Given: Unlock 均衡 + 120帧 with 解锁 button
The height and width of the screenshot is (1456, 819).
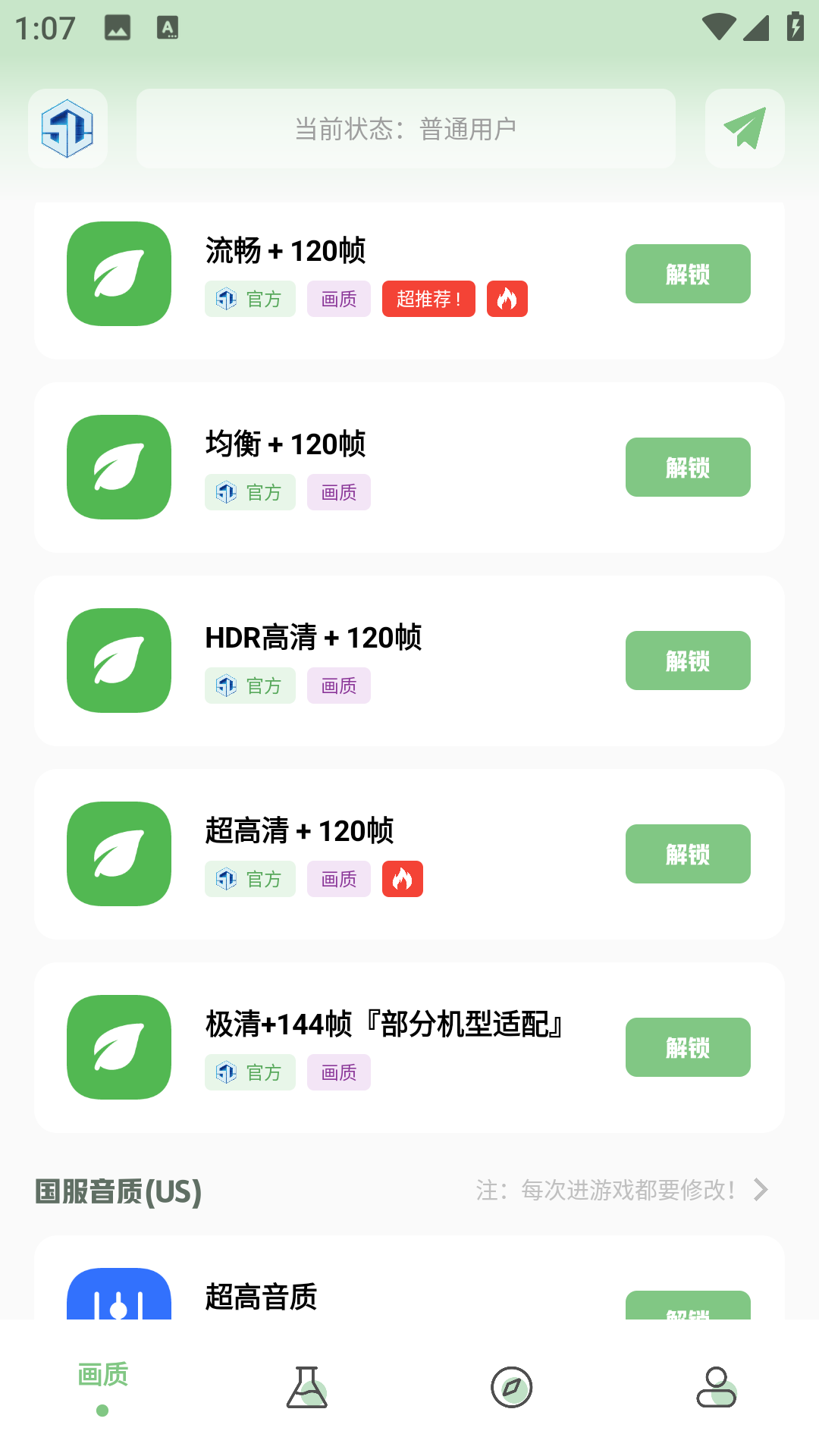Looking at the screenshot, I should (687, 467).
